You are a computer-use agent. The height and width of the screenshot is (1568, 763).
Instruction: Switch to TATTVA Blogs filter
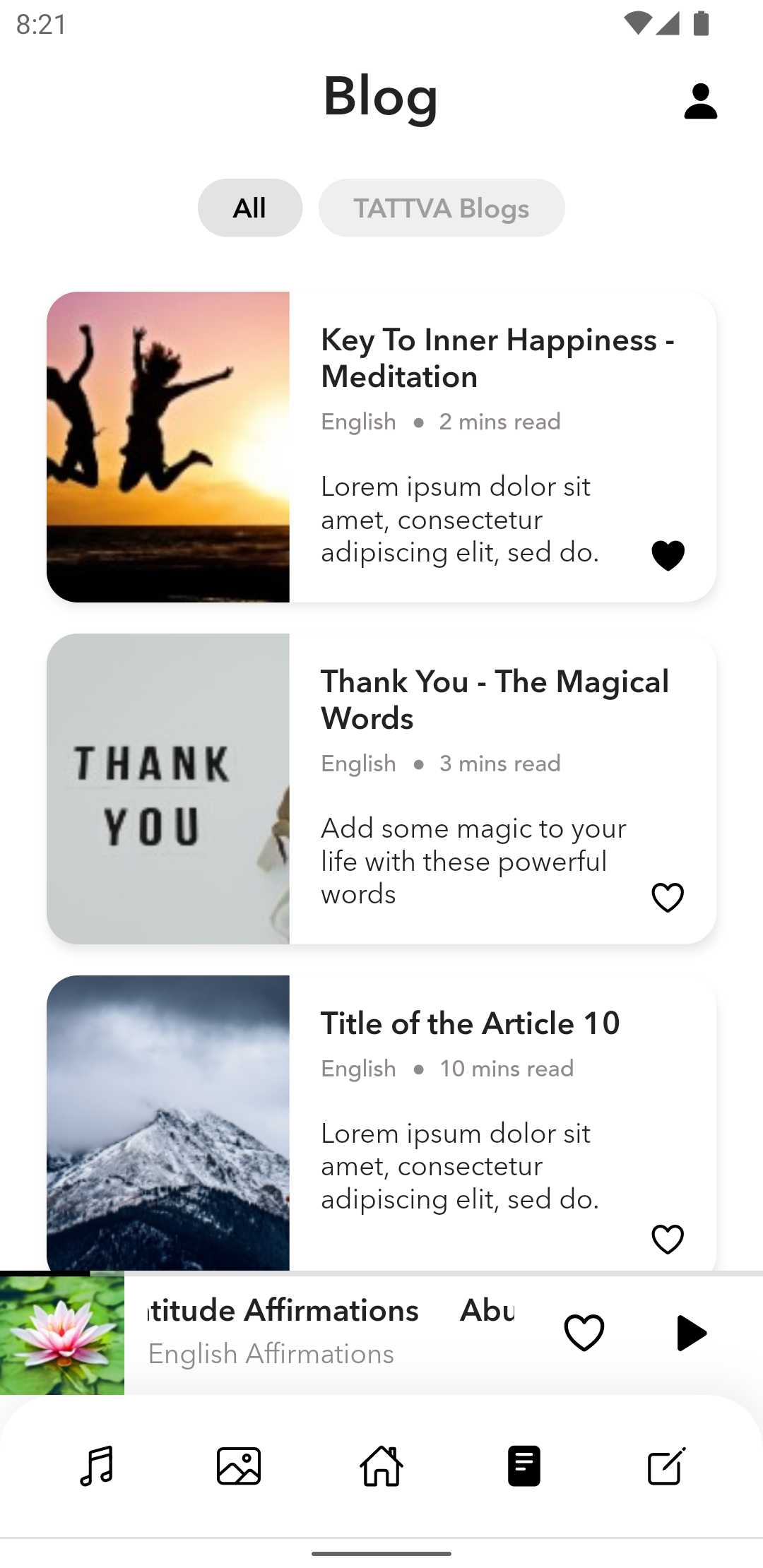[442, 208]
